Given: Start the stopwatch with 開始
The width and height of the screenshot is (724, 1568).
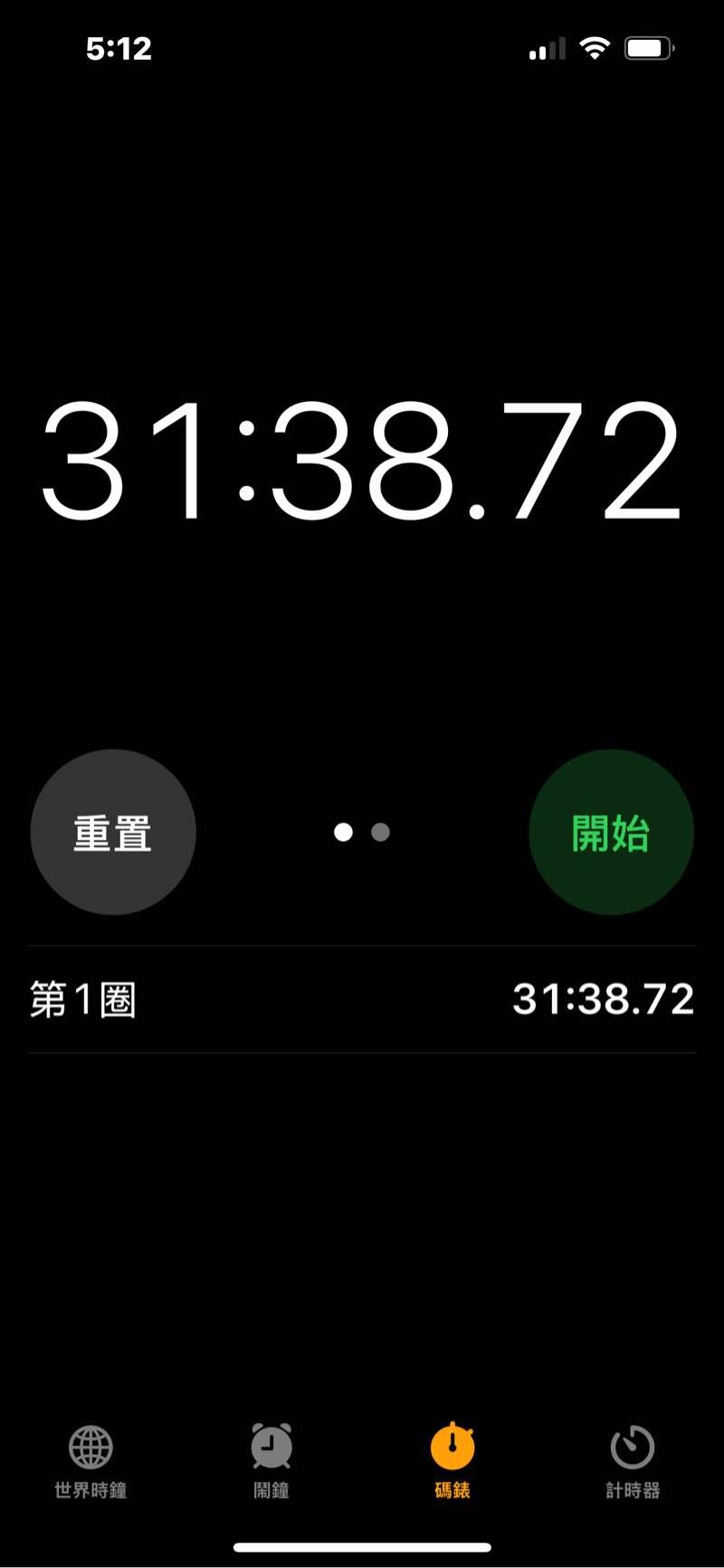Looking at the screenshot, I should point(611,832).
